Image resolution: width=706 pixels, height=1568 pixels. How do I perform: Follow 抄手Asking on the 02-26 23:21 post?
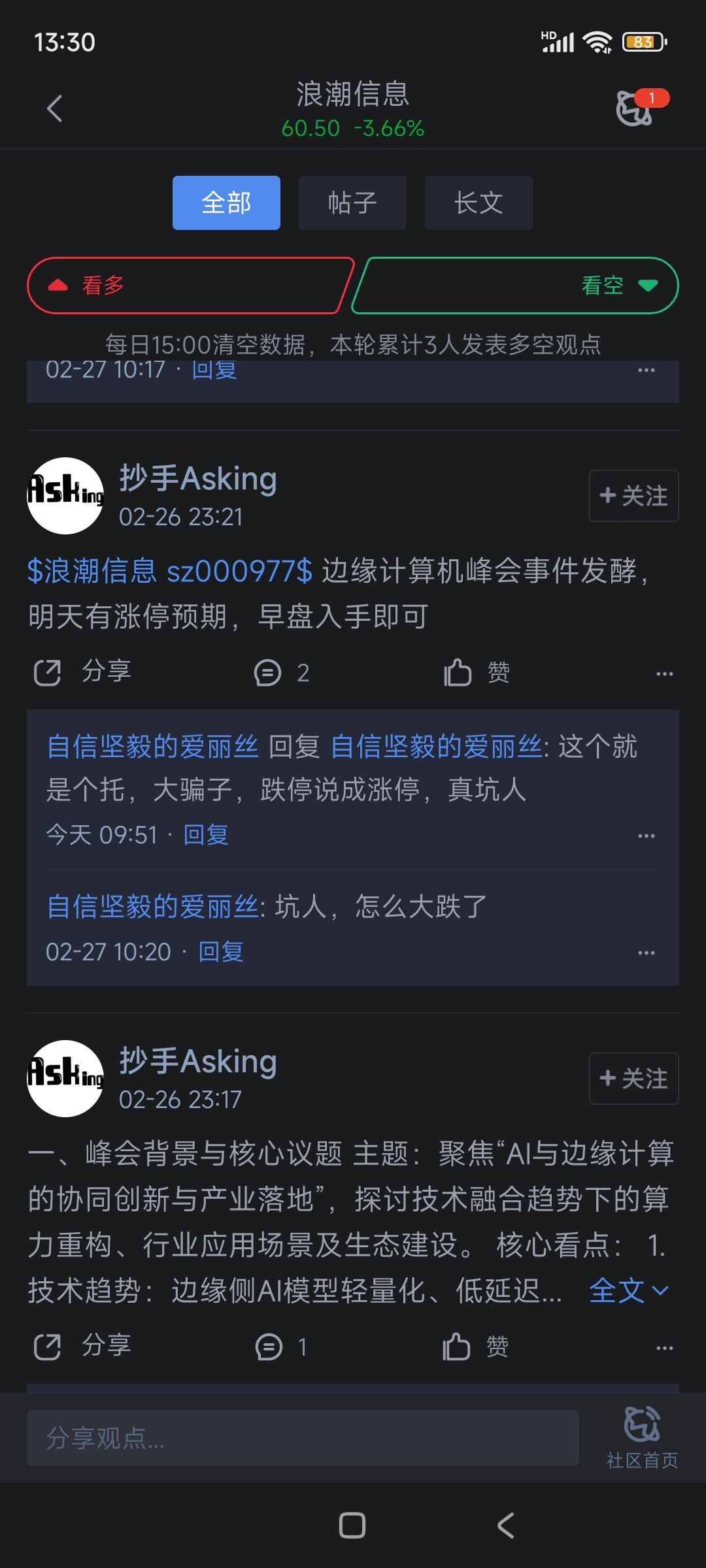(633, 496)
